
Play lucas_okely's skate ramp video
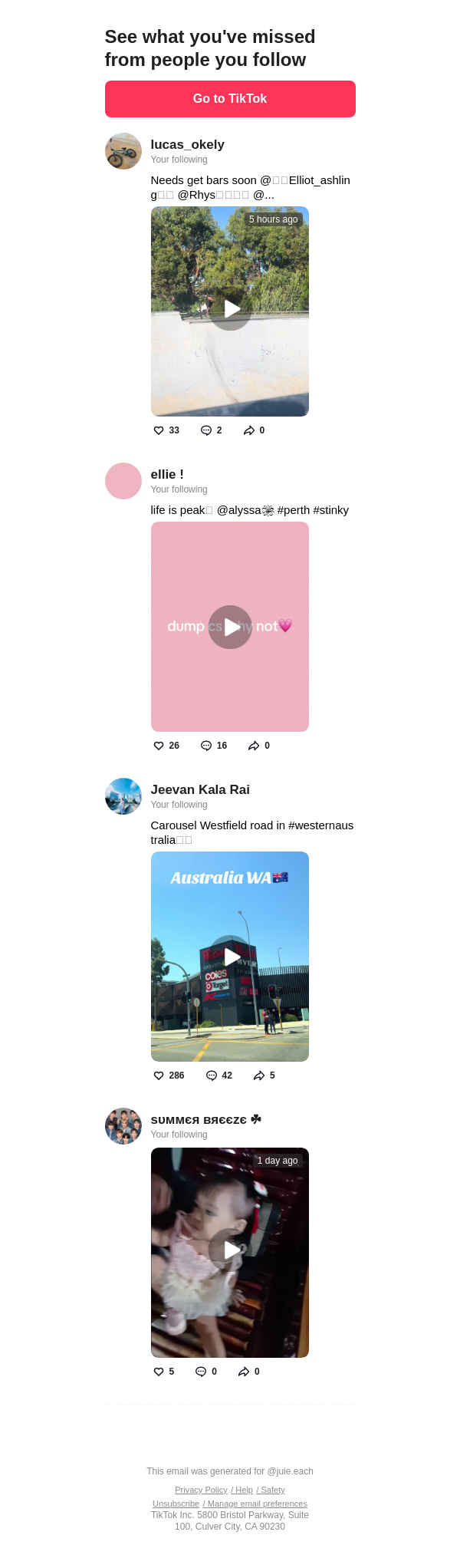(230, 309)
